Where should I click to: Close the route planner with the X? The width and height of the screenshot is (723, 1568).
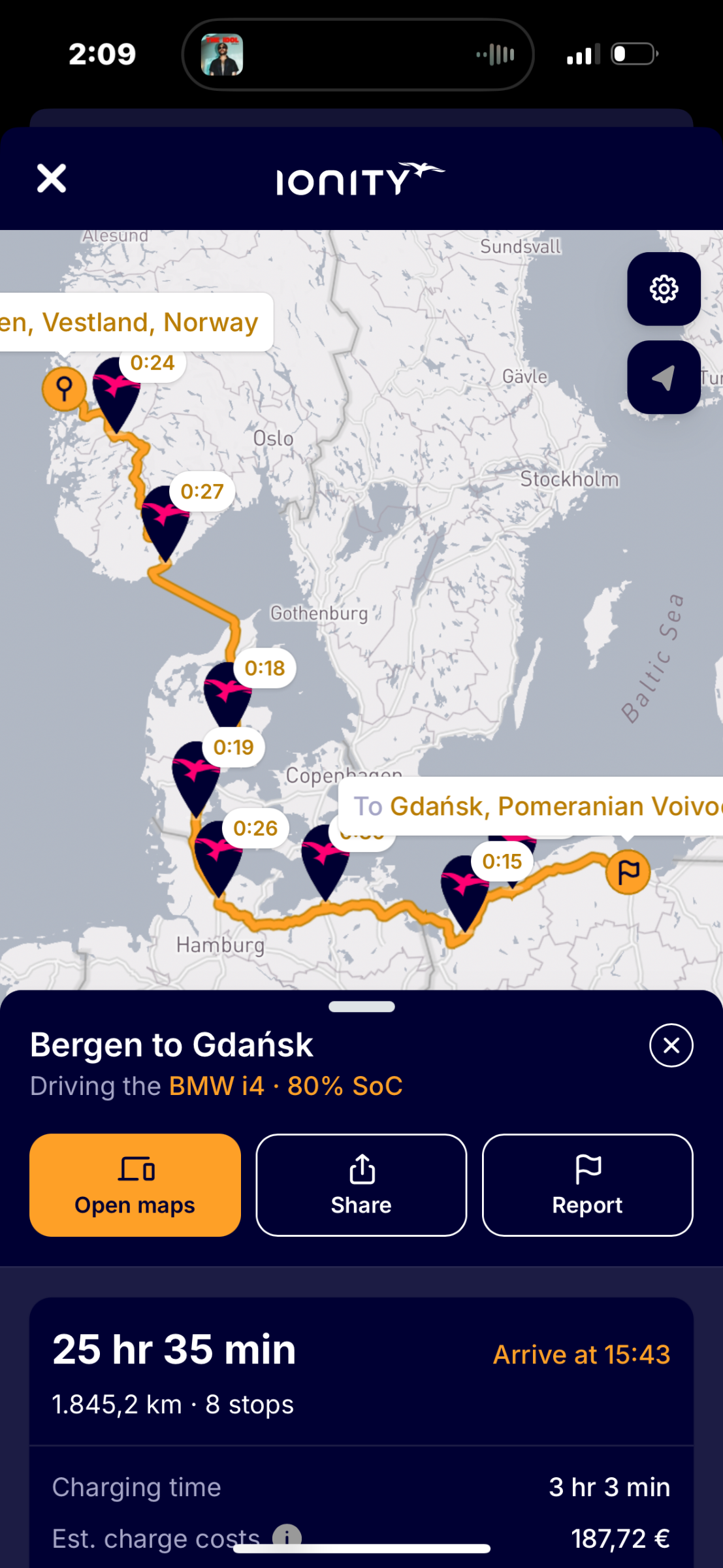tap(52, 178)
